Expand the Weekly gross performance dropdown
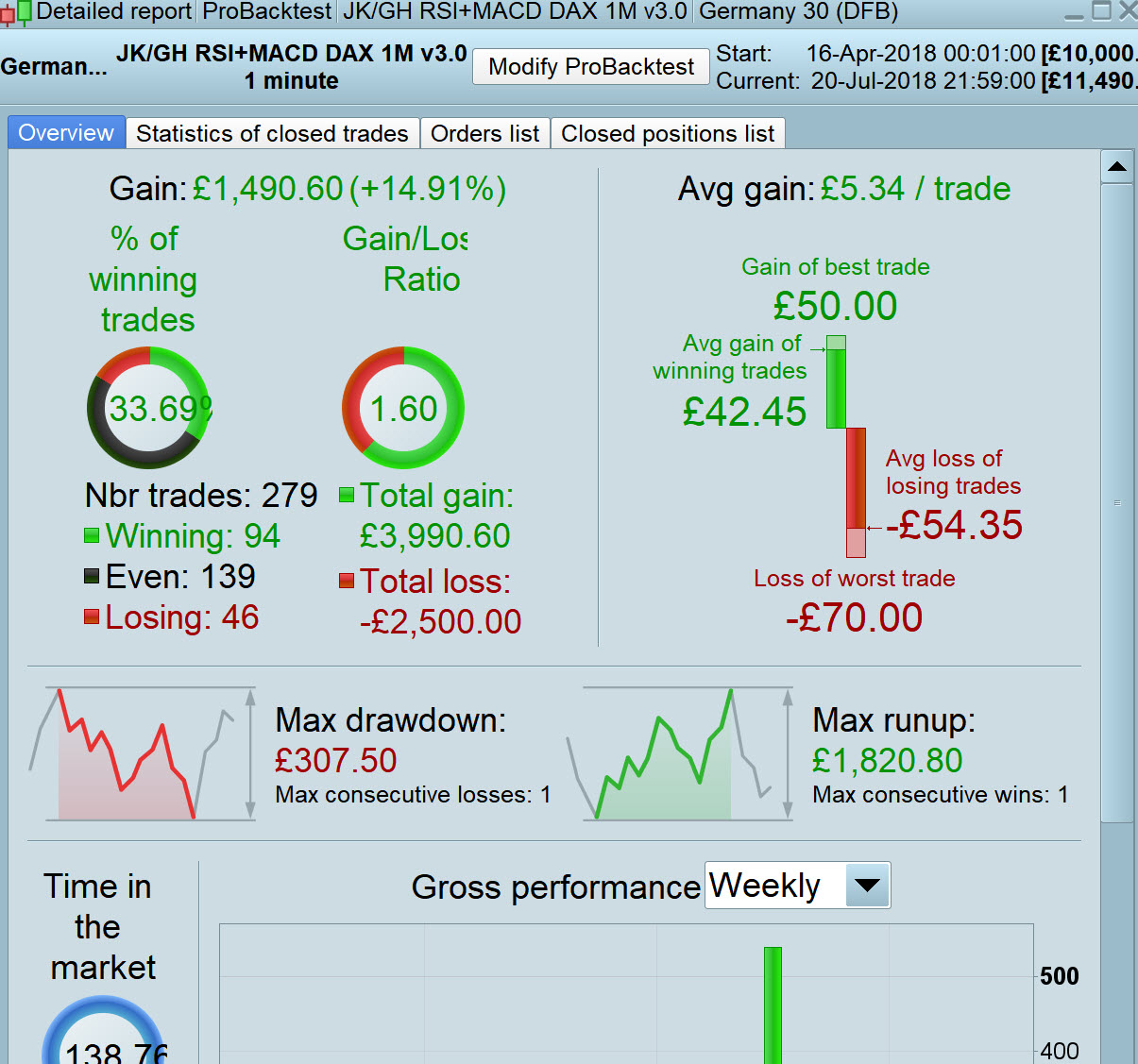 (x=866, y=886)
